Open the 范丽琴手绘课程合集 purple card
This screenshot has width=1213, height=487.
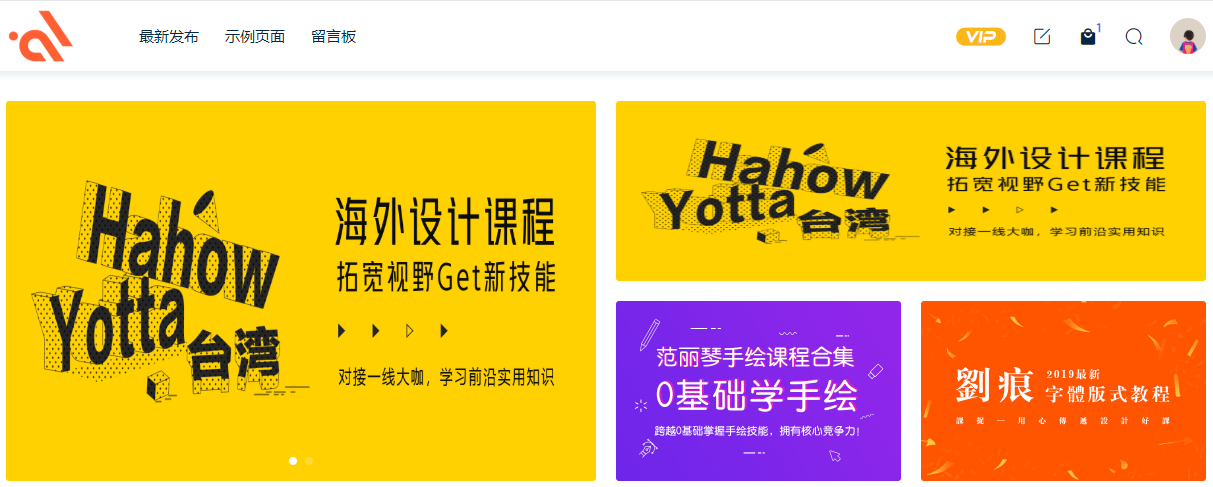coord(758,391)
